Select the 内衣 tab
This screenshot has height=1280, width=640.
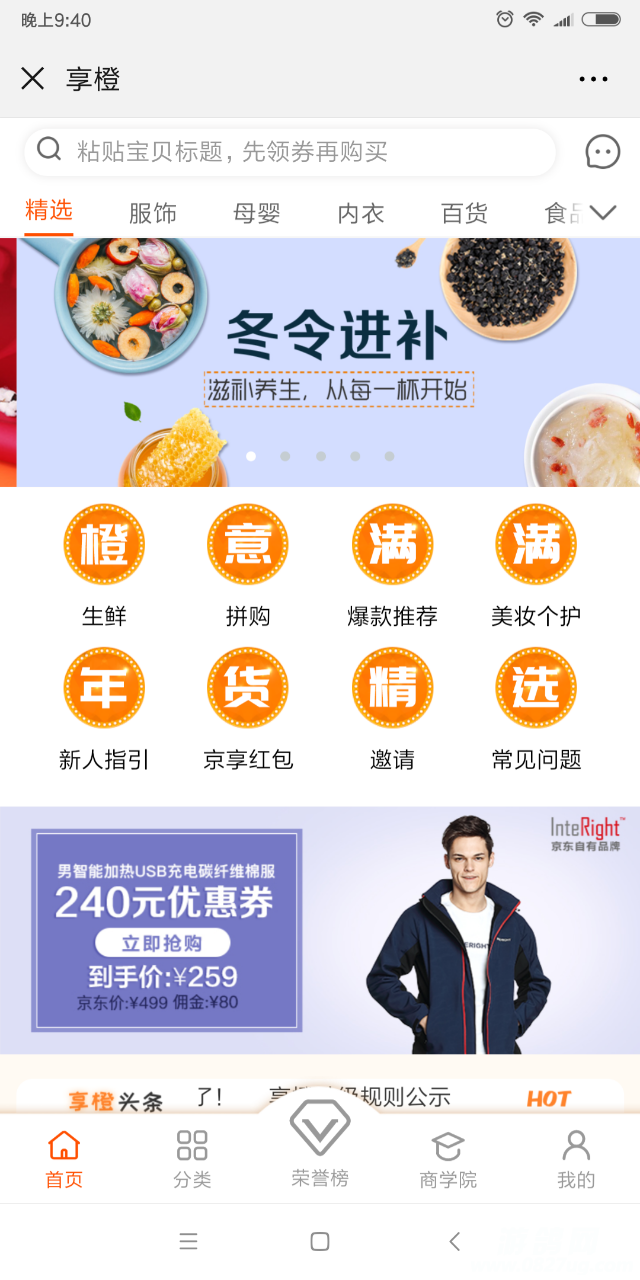pyautogui.click(x=361, y=213)
